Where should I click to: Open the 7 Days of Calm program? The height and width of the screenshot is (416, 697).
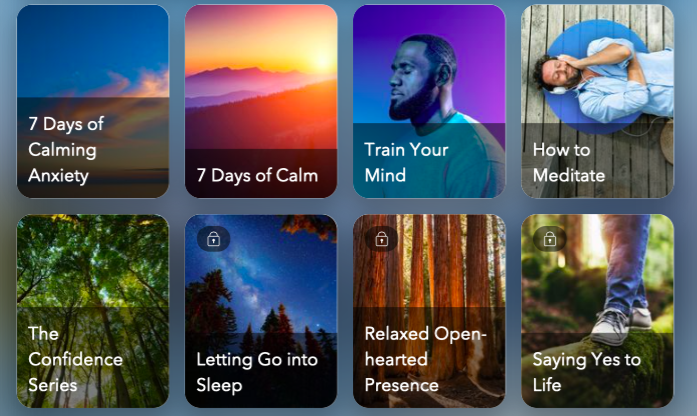coord(261,102)
